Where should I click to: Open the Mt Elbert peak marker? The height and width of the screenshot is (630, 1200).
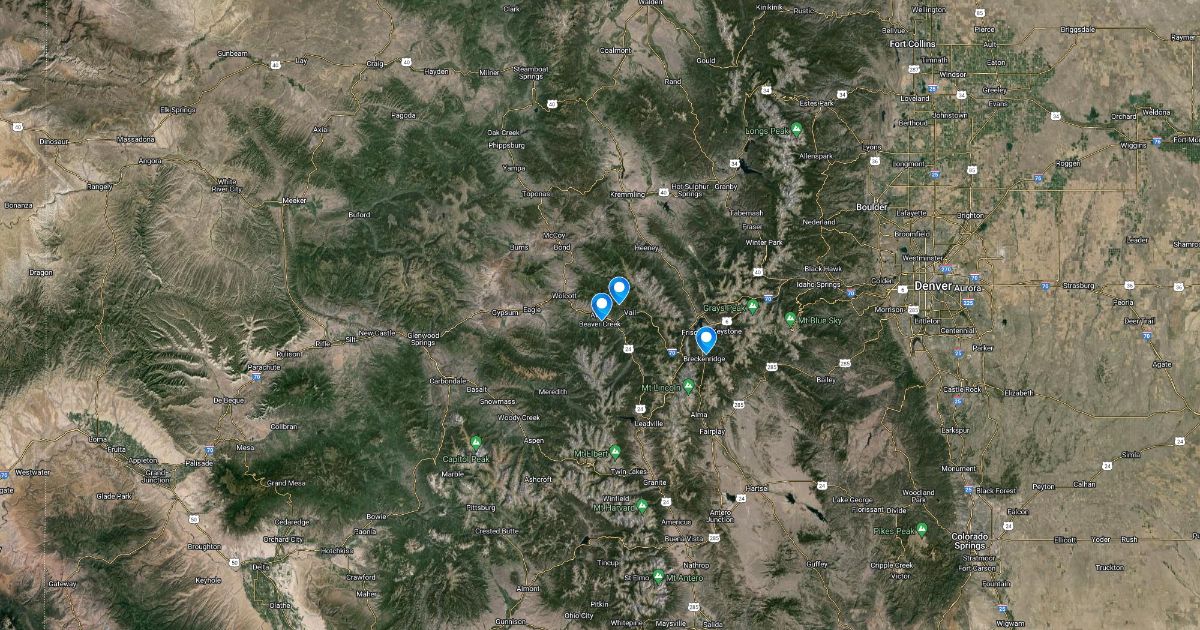615,452
